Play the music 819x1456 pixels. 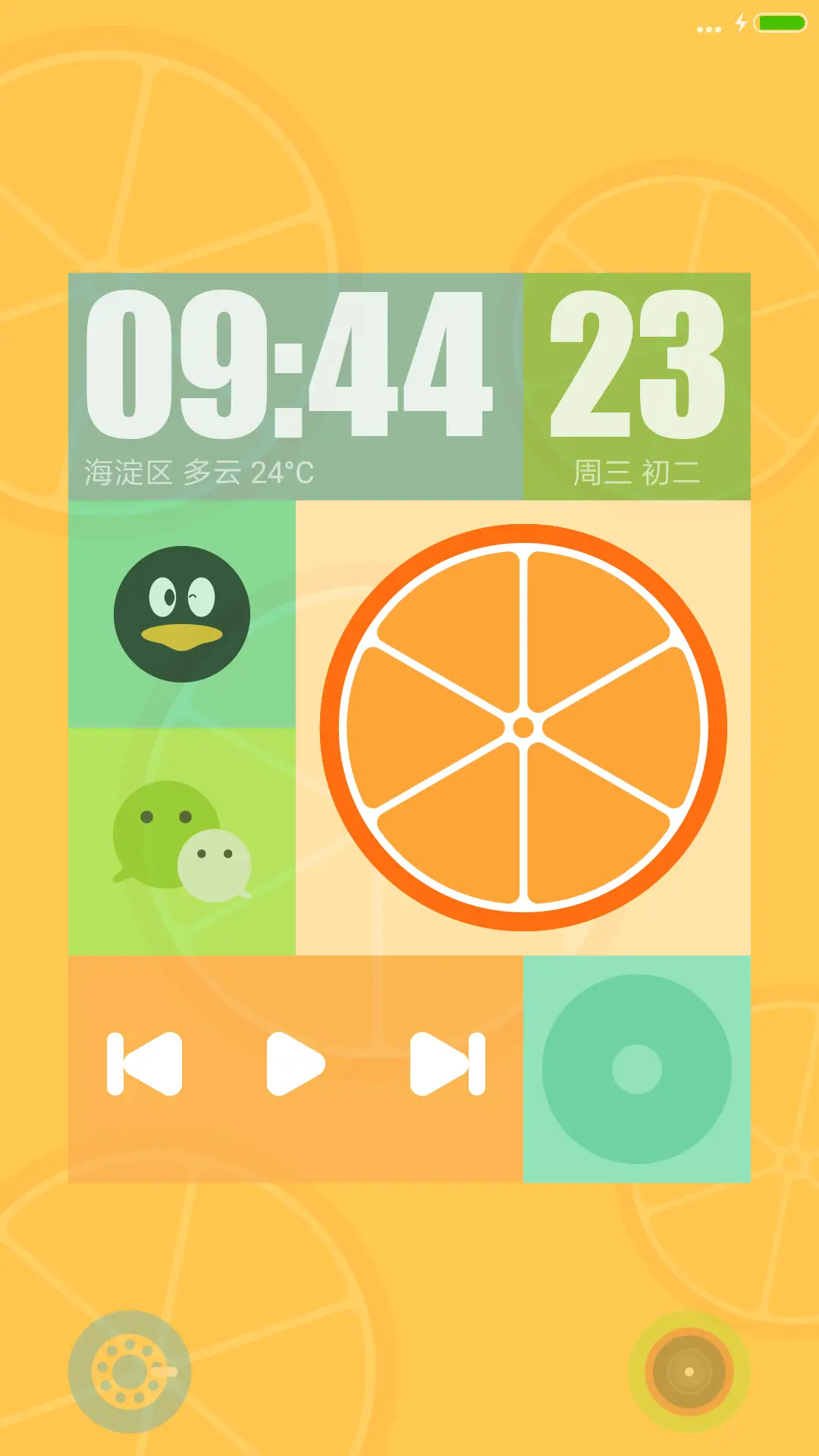[x=295, y=1064]
